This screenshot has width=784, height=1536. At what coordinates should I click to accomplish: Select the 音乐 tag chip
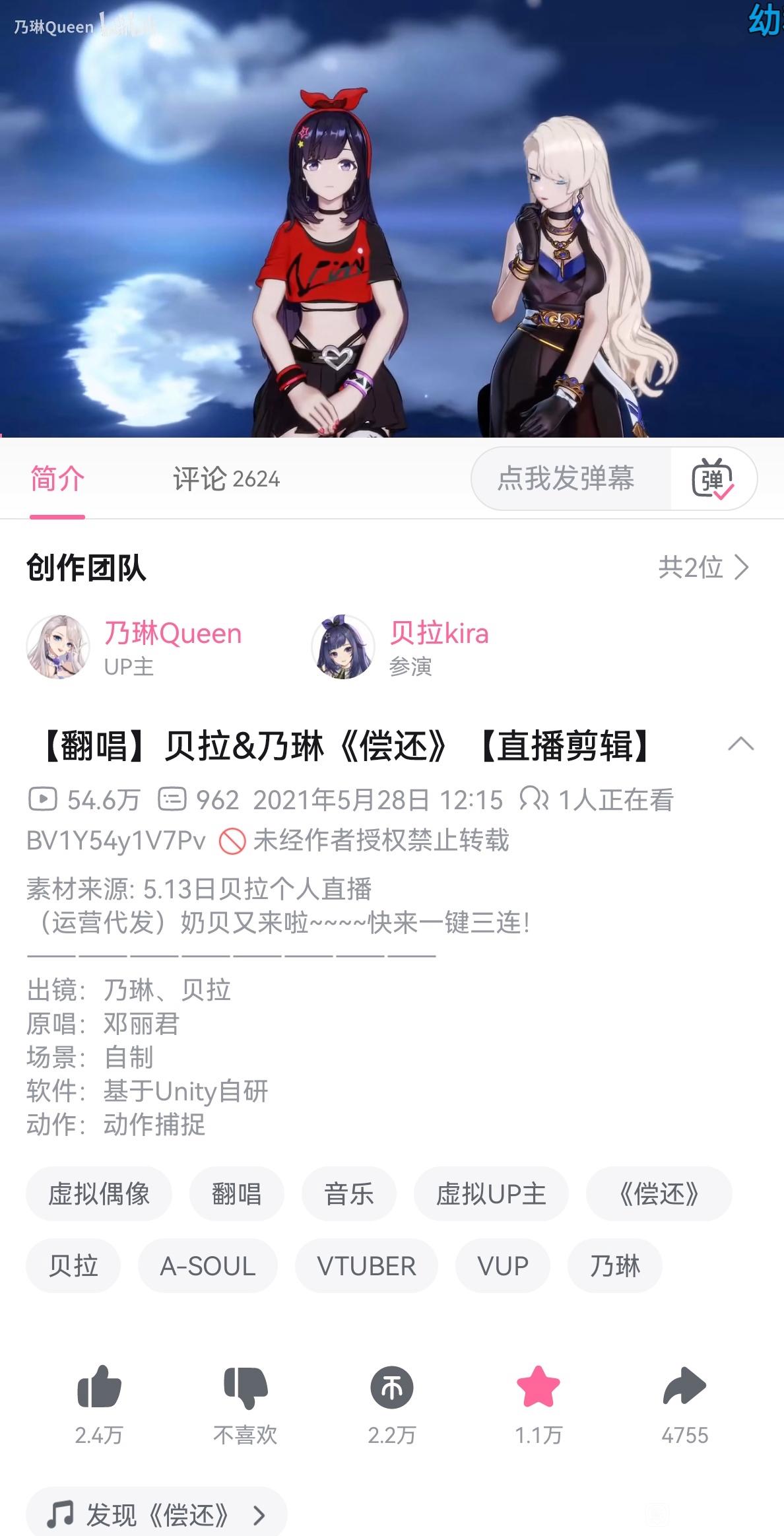tap(348, 1193)
